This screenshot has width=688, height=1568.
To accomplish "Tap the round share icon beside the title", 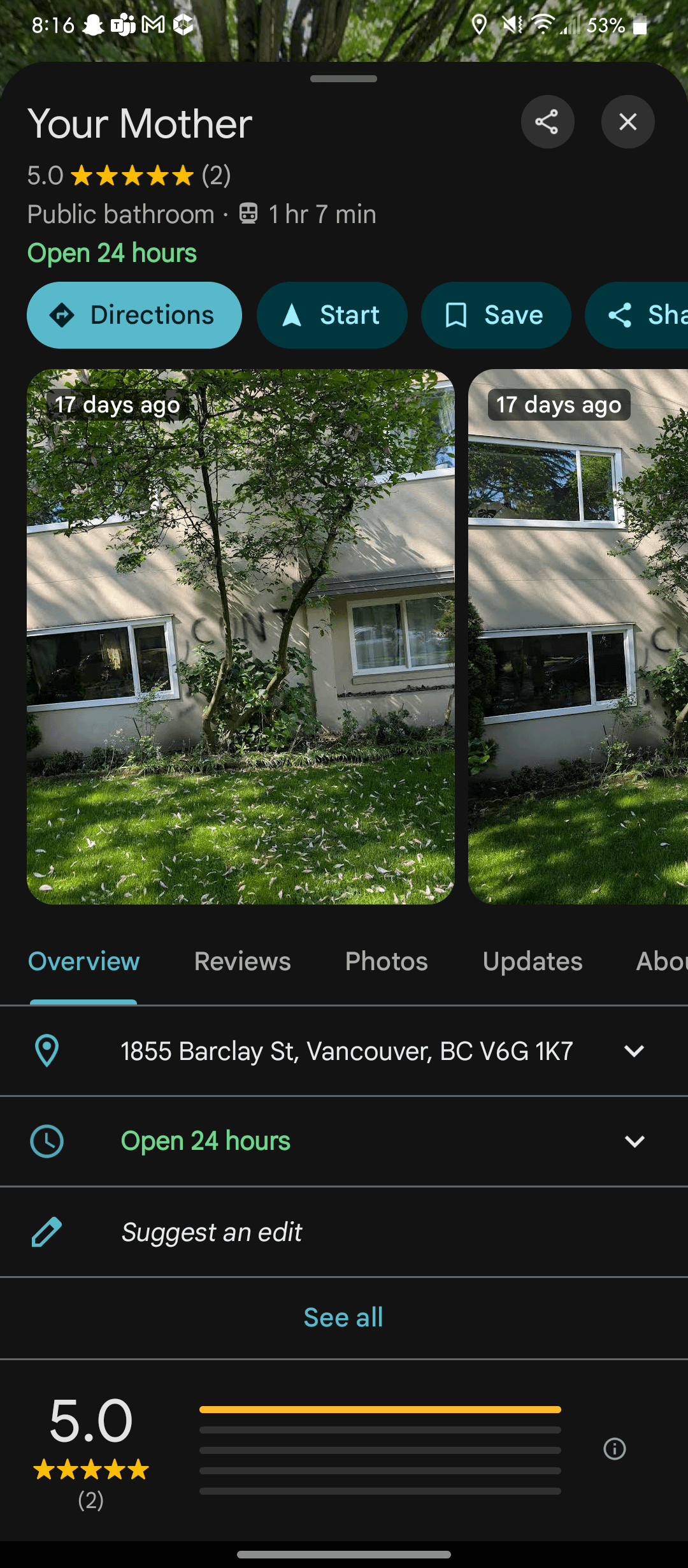I will [x=547, y=122].
